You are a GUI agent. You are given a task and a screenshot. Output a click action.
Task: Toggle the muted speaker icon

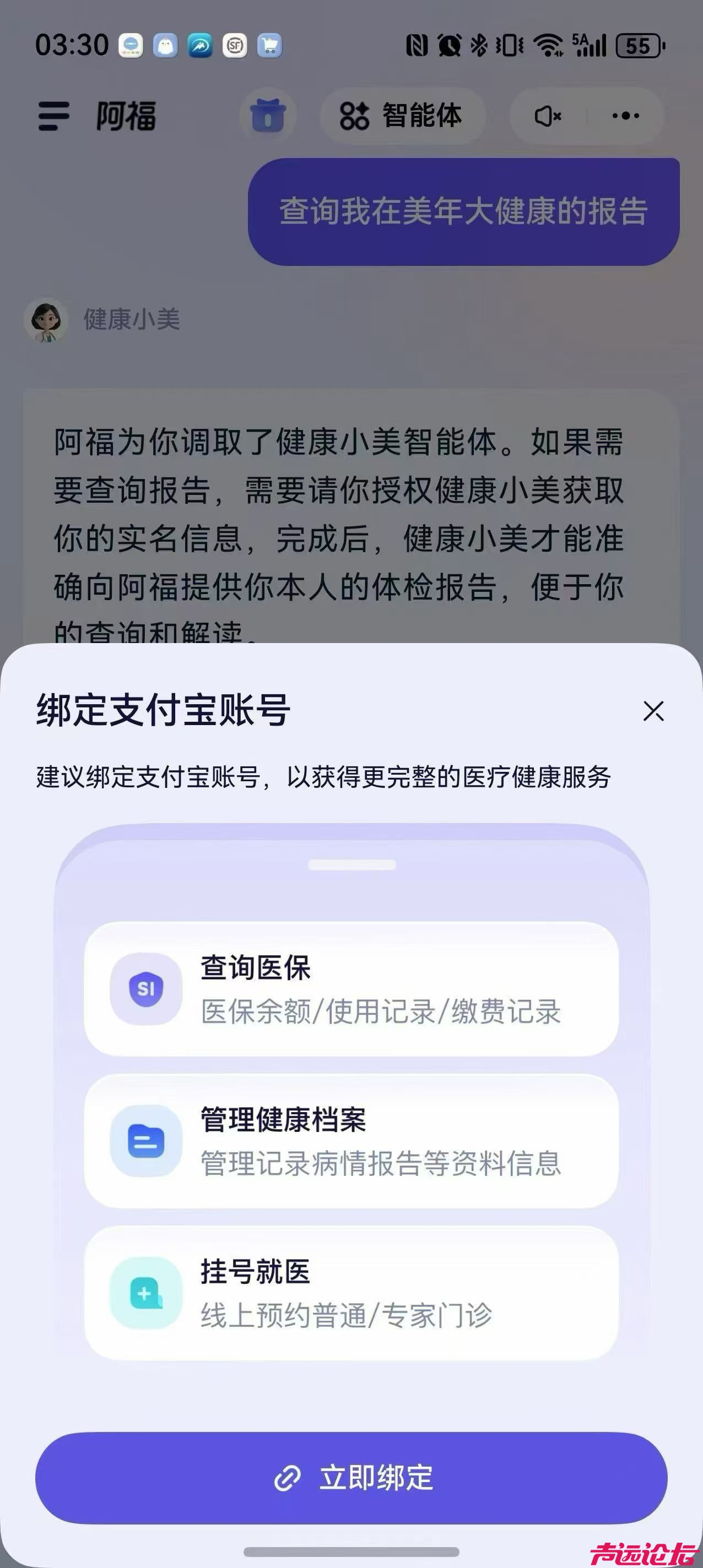548,116
